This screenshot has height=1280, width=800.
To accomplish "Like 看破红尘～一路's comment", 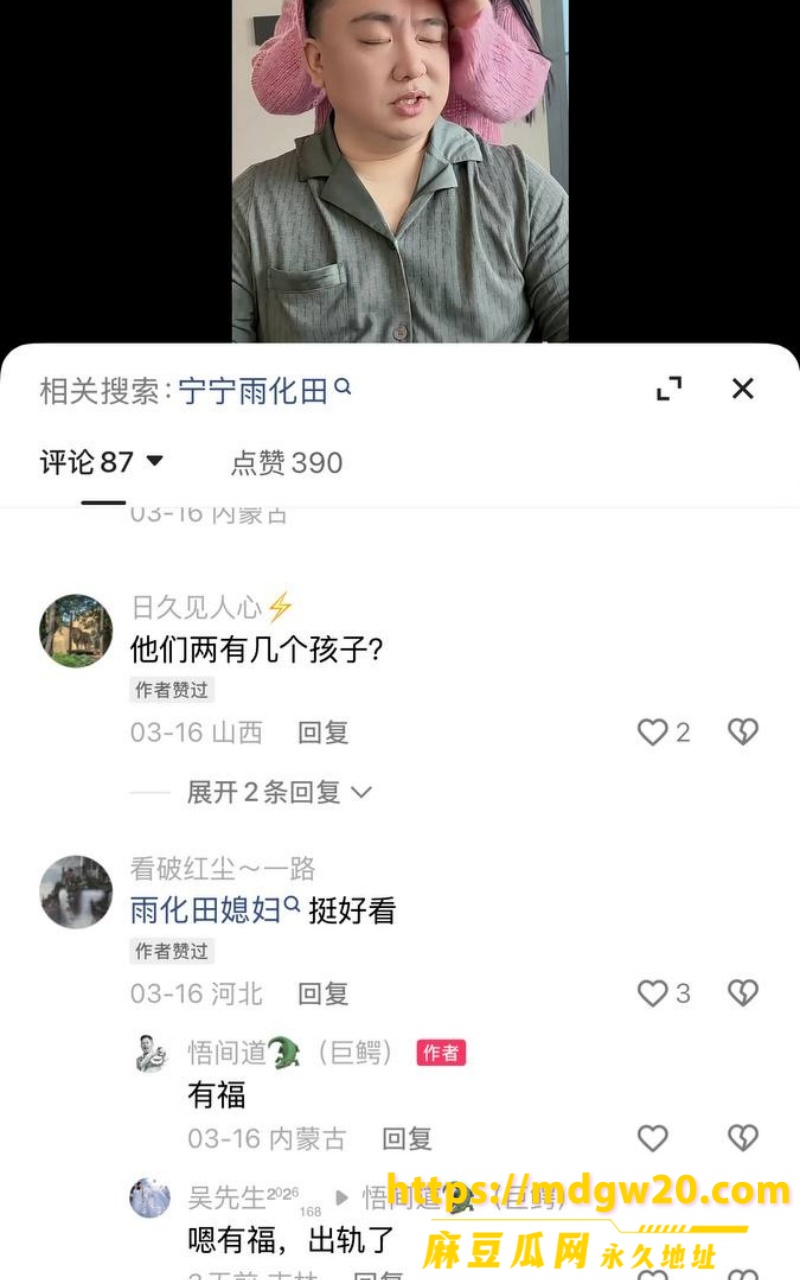I will point(664,994).
